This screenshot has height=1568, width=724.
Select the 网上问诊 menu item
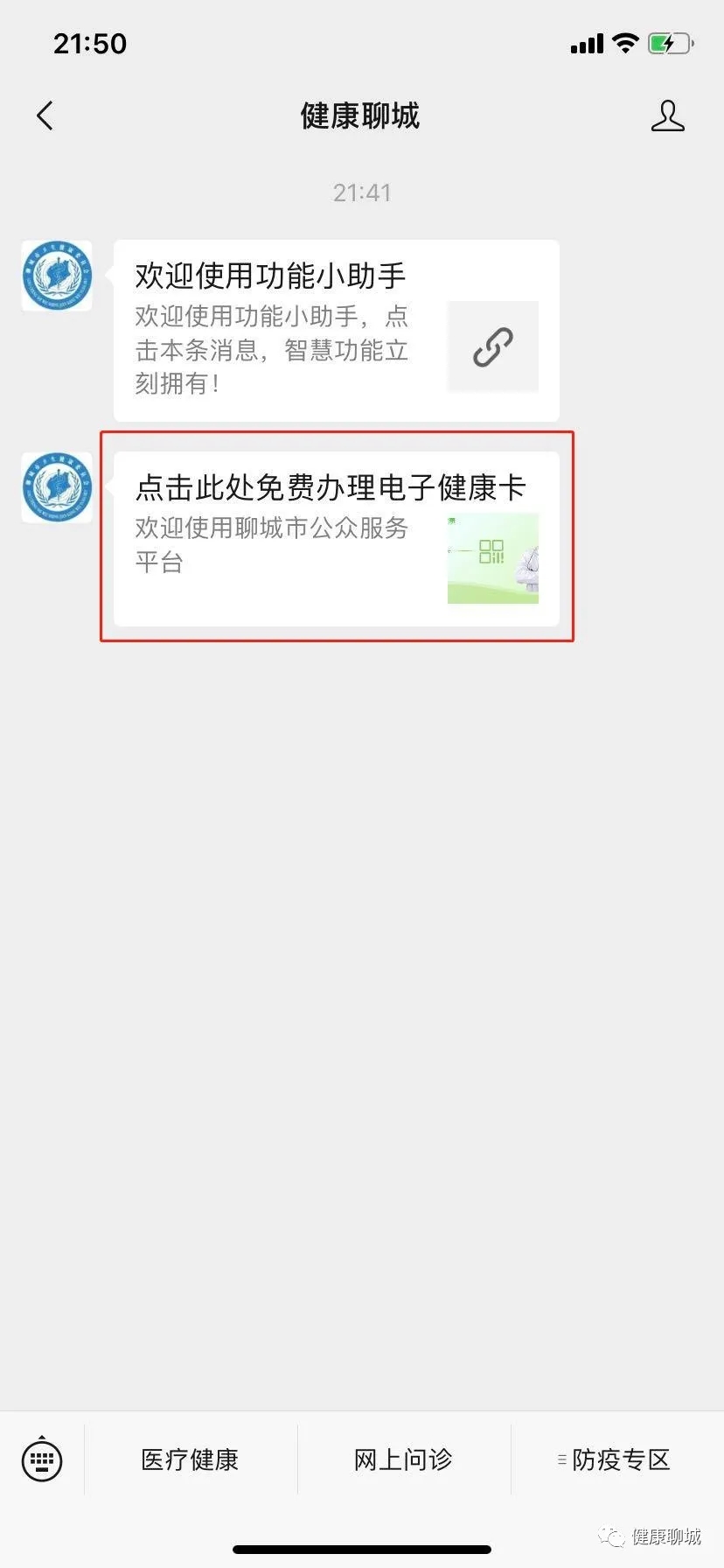point(403,1459)
